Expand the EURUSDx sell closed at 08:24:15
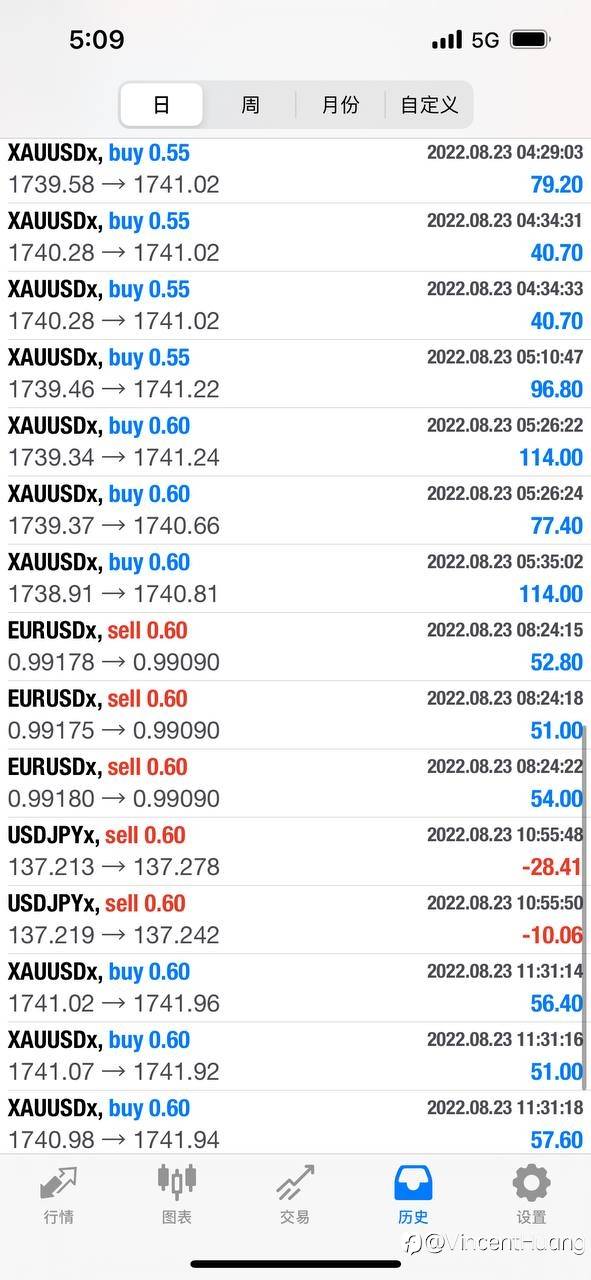 pos(295,646)
